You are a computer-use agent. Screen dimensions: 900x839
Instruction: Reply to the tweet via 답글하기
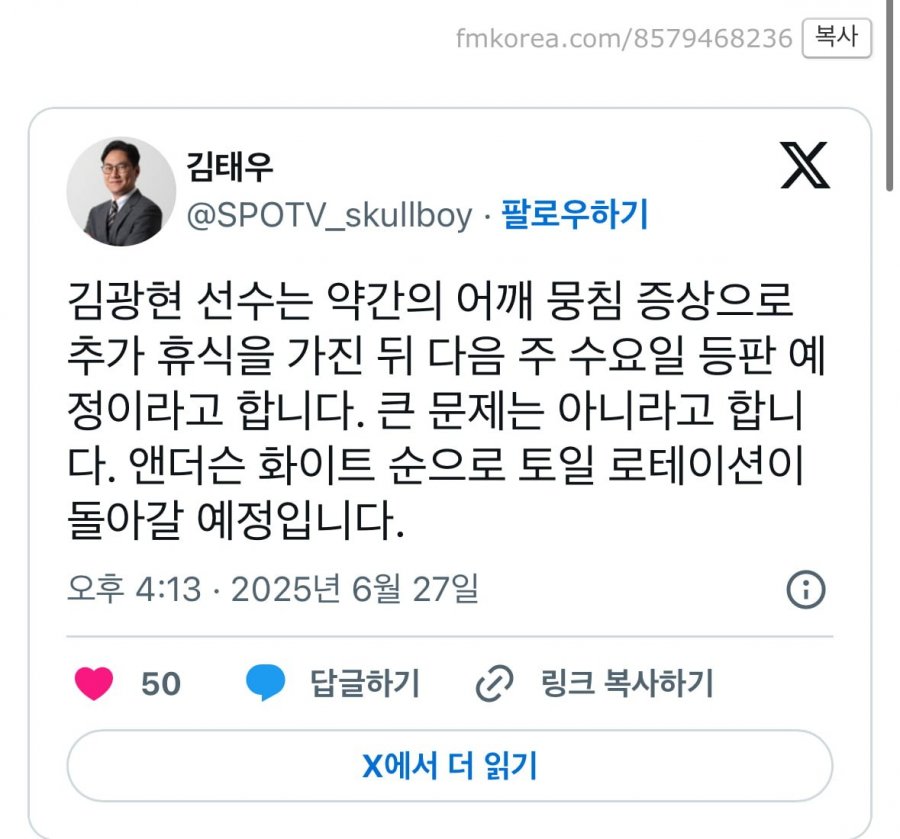pyautogui.click(x=334, y=684)
